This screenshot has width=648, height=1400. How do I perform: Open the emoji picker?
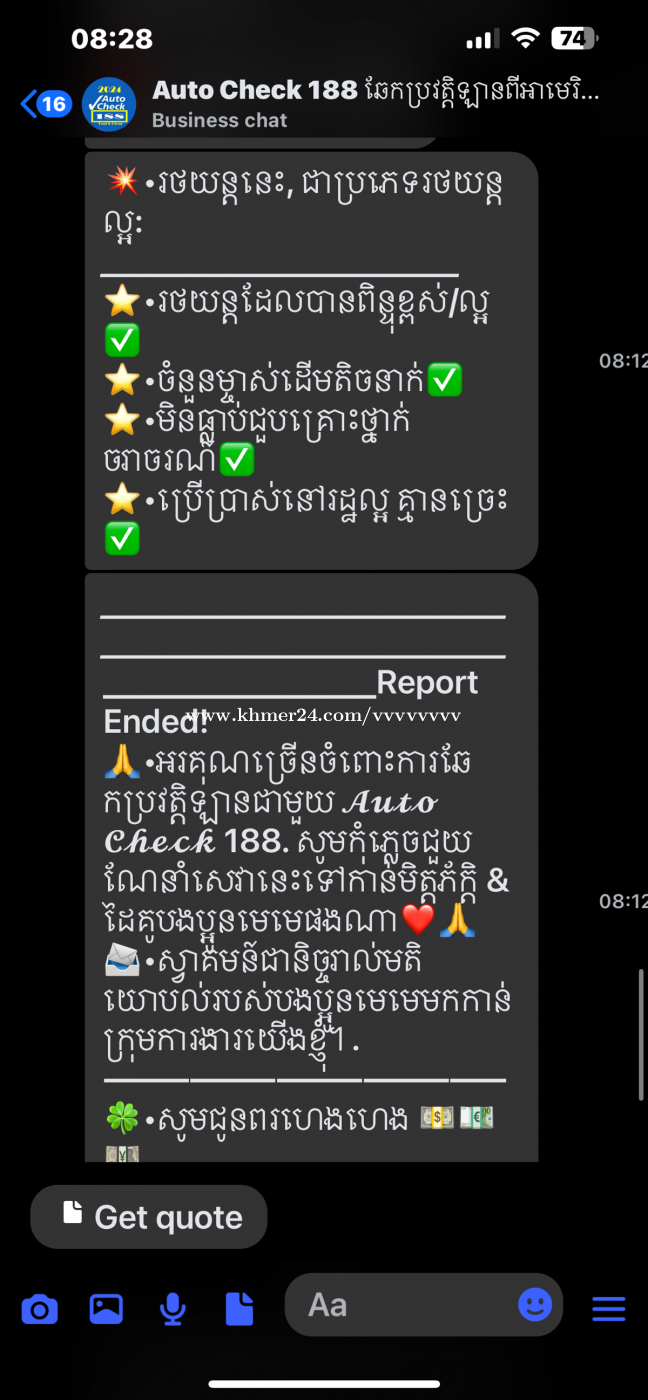point(535,1305)
